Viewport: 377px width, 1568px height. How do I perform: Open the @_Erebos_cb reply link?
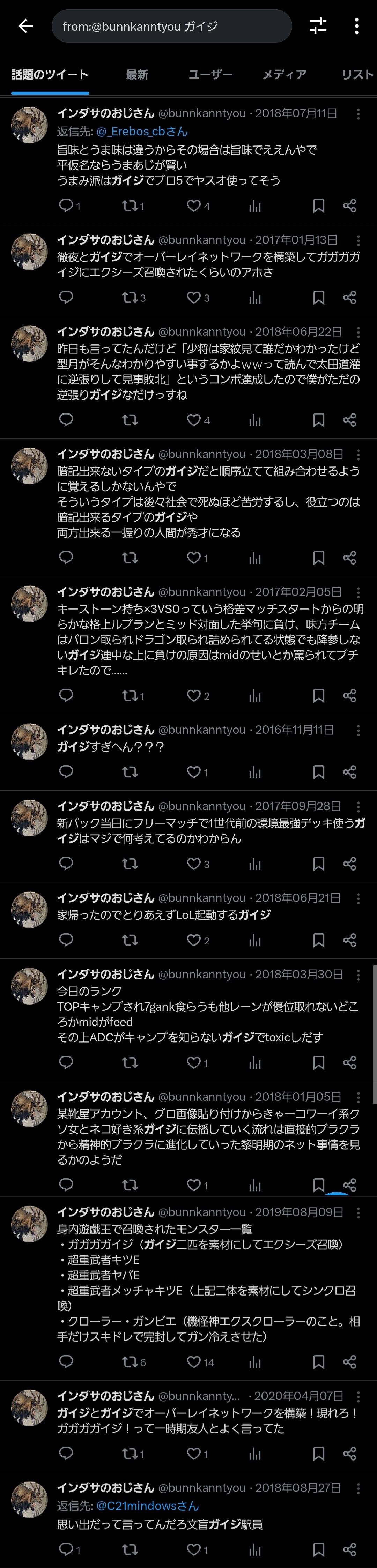pyautogui.click(x=142, y=132)
